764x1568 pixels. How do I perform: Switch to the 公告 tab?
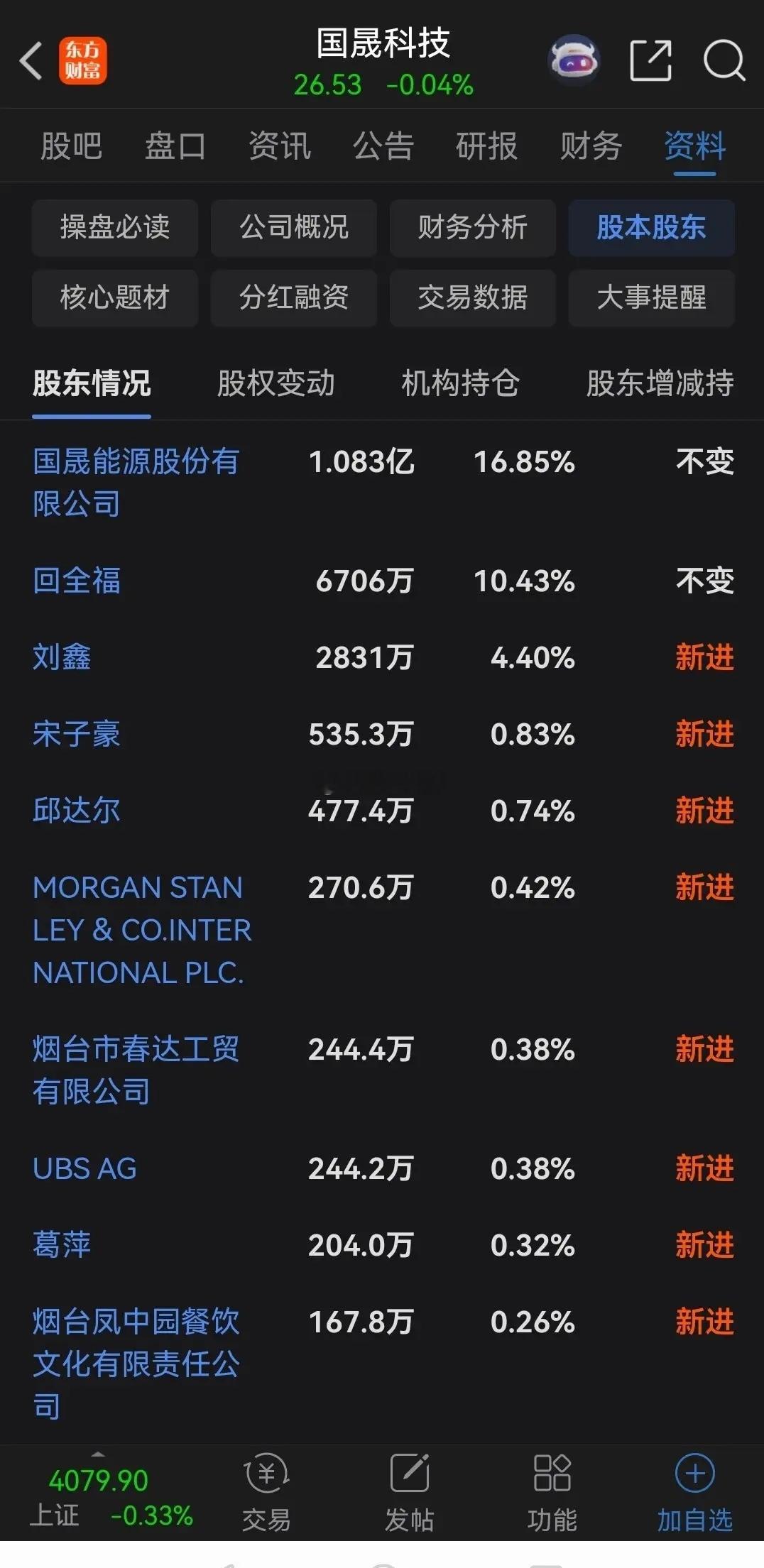pos(382,146)
